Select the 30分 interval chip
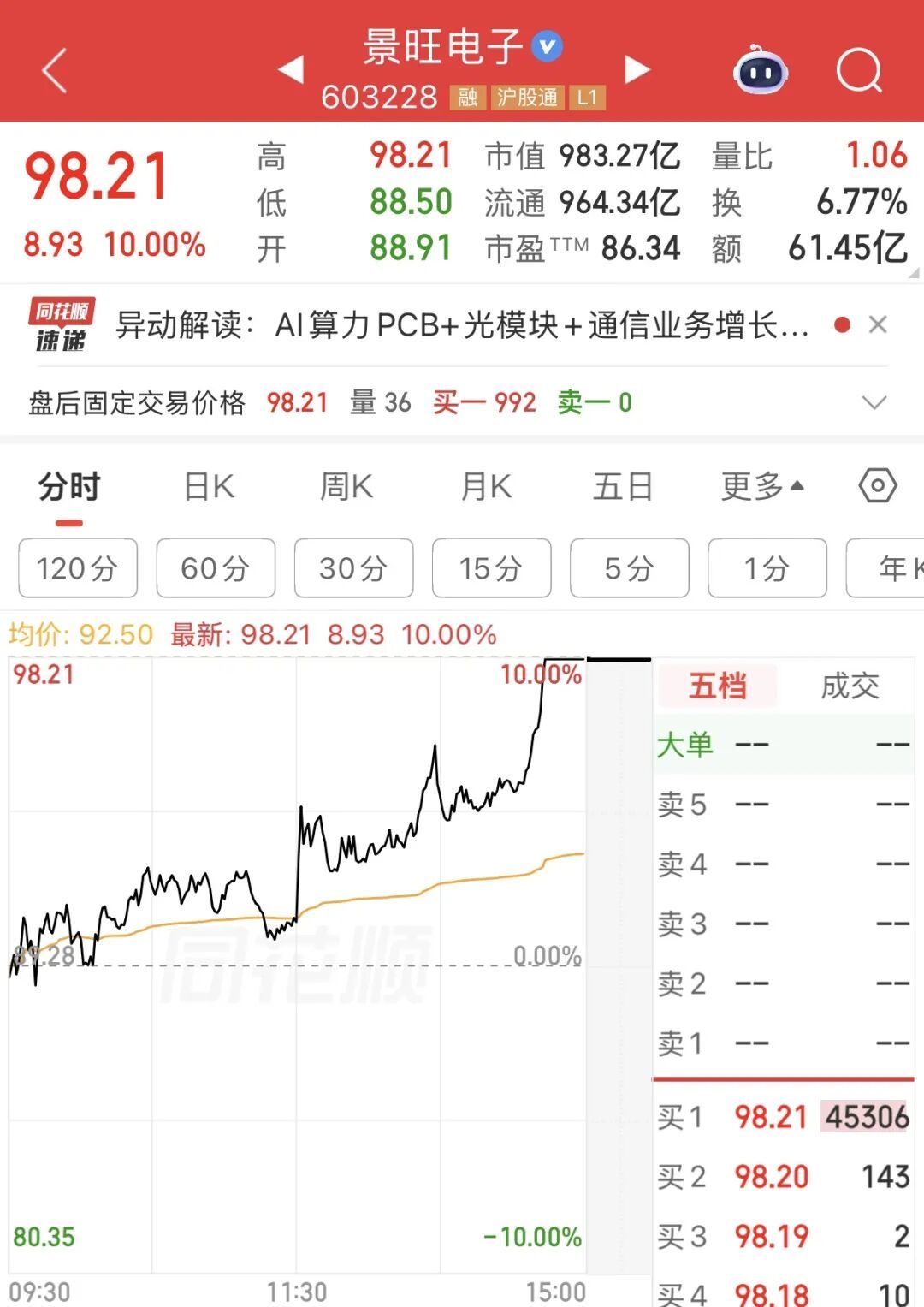Screen dimensions: 924x1307 [353, 567]
